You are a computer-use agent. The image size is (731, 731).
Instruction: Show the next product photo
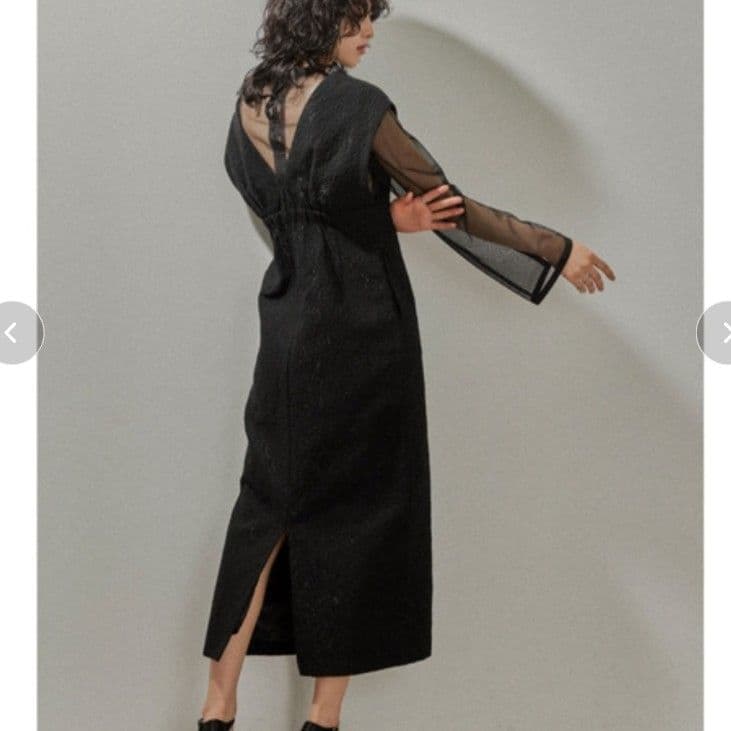(x=717, y=333)
